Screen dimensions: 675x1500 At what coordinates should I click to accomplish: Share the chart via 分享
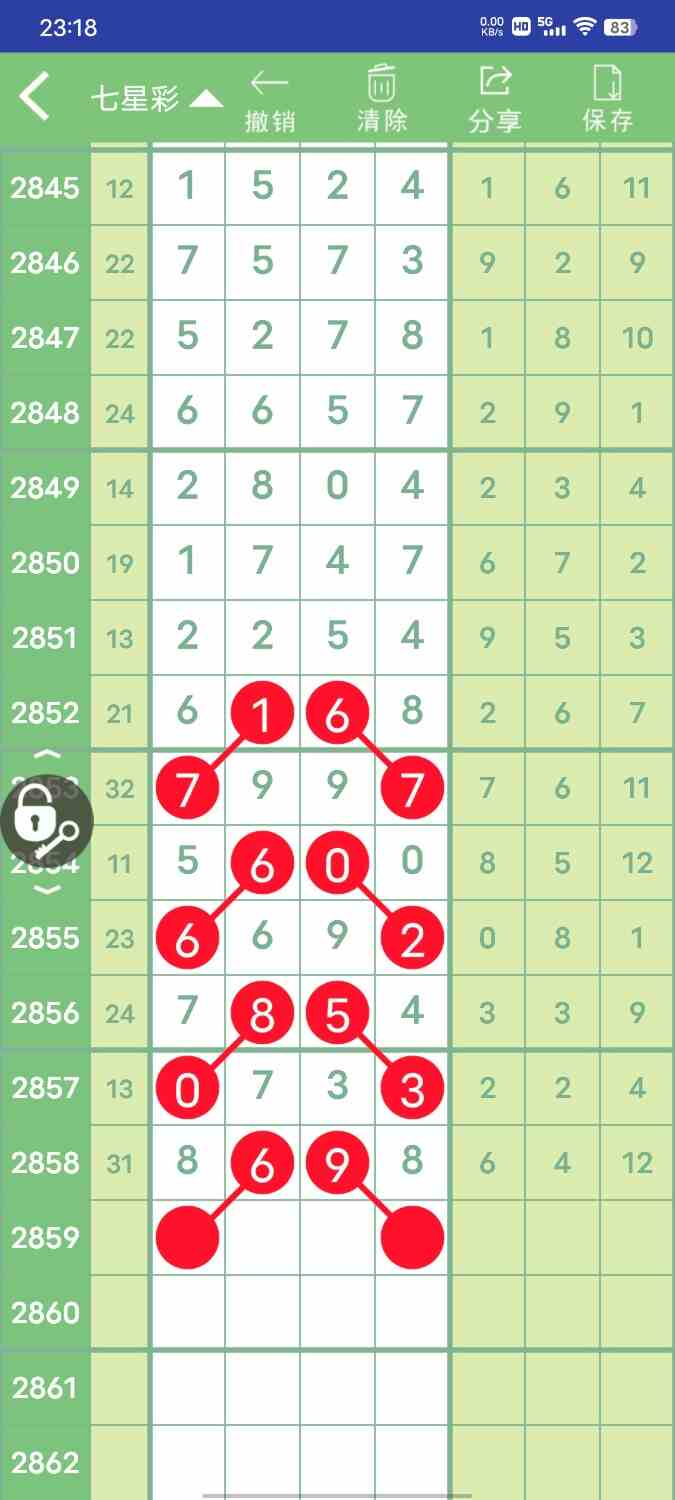tap(495, 100)
